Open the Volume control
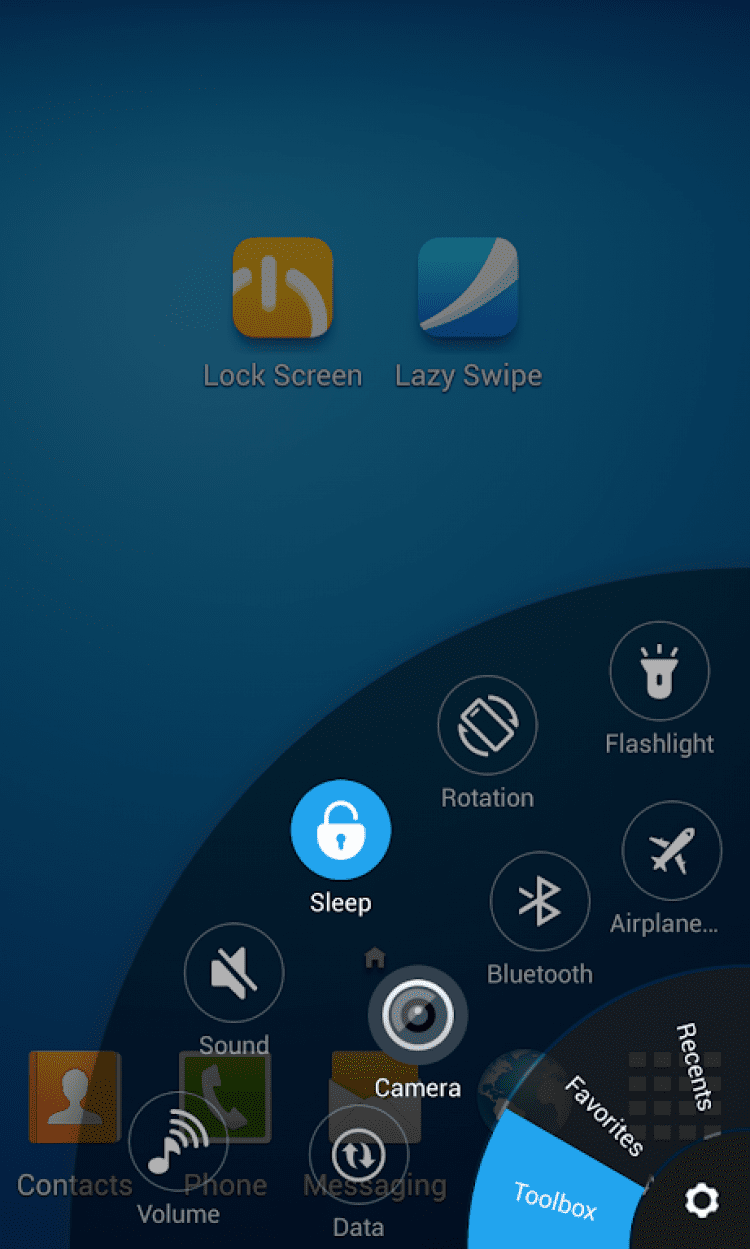Image resolution: width=750 pixels, height=1249 pixels. pyautogui.click(x=178, y=1141)
